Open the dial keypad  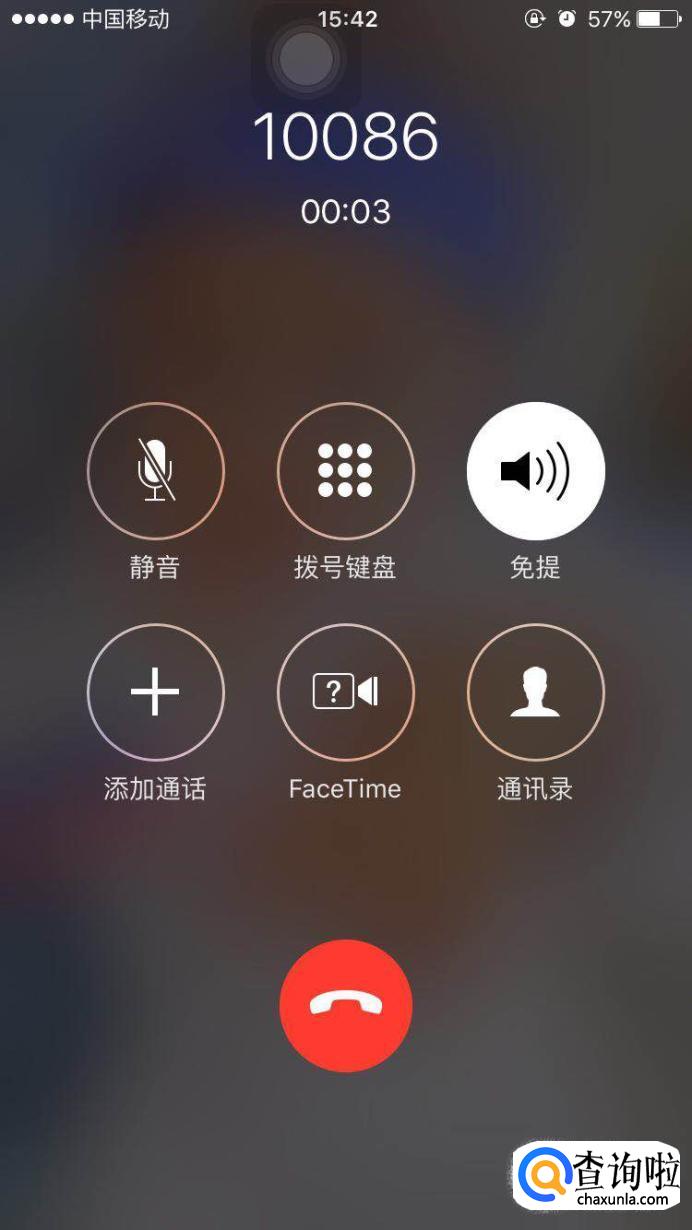(345, 471)
